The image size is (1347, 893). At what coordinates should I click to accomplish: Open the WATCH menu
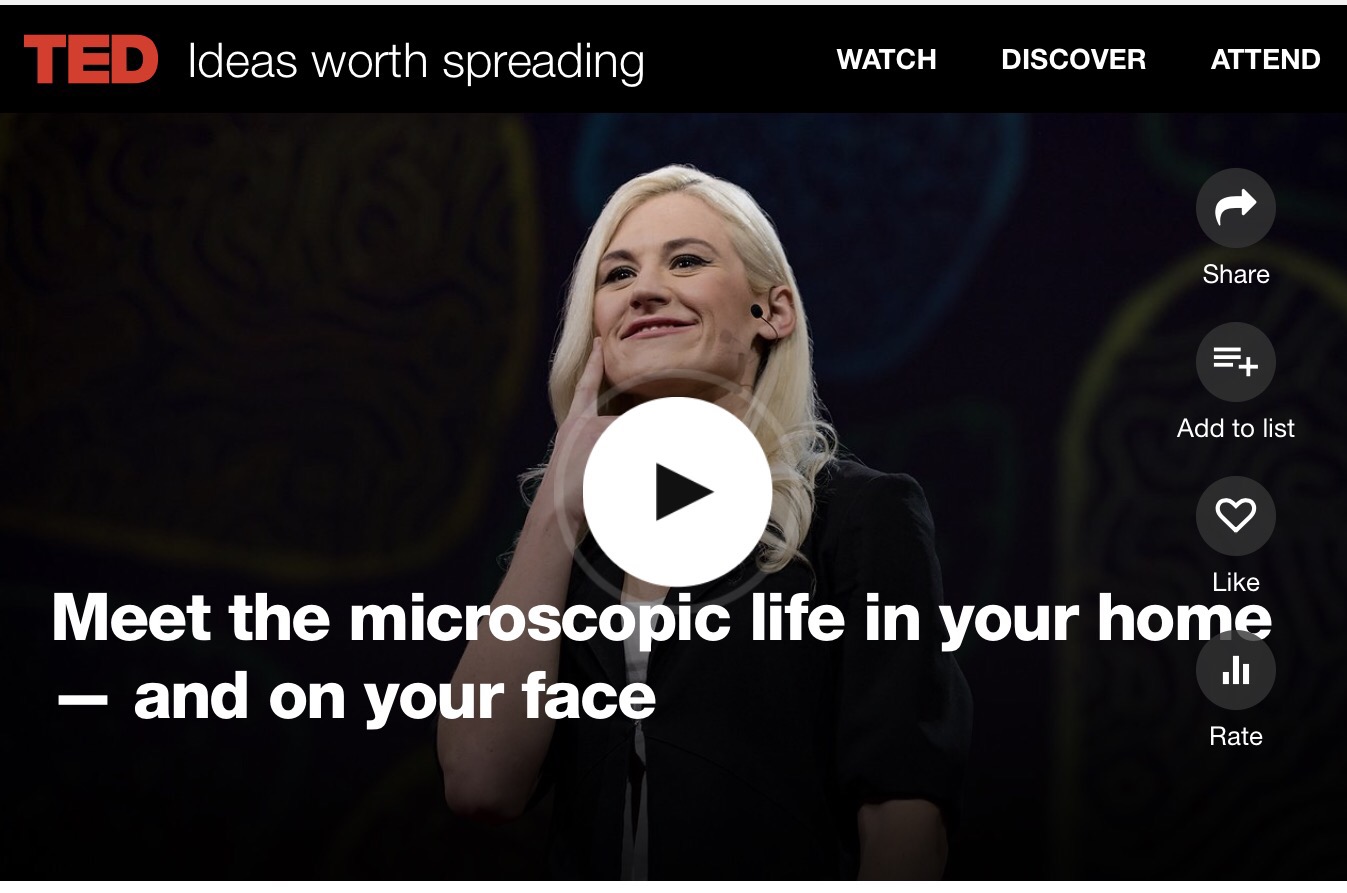(886, 60)
